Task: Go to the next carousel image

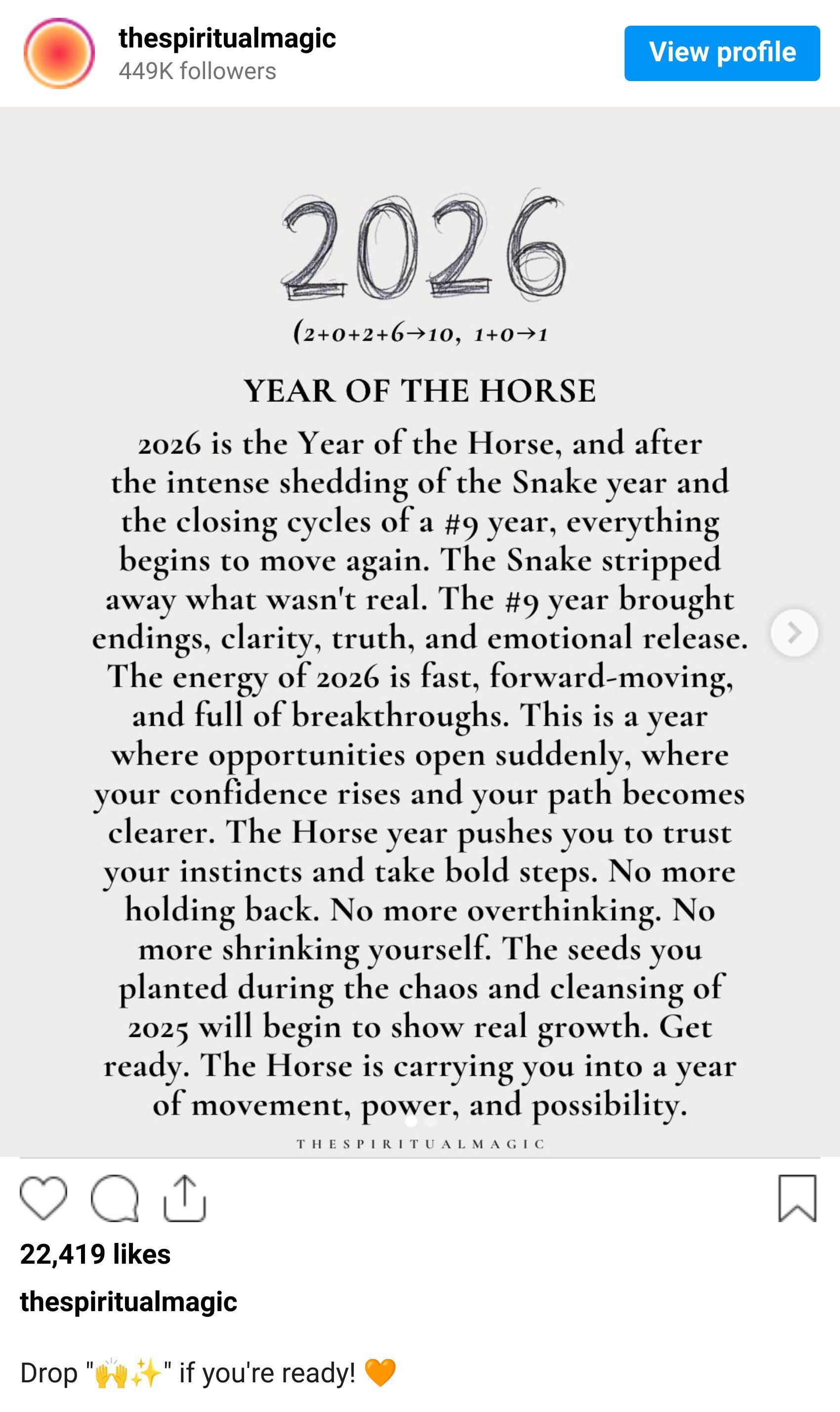Action: (794, 632)
